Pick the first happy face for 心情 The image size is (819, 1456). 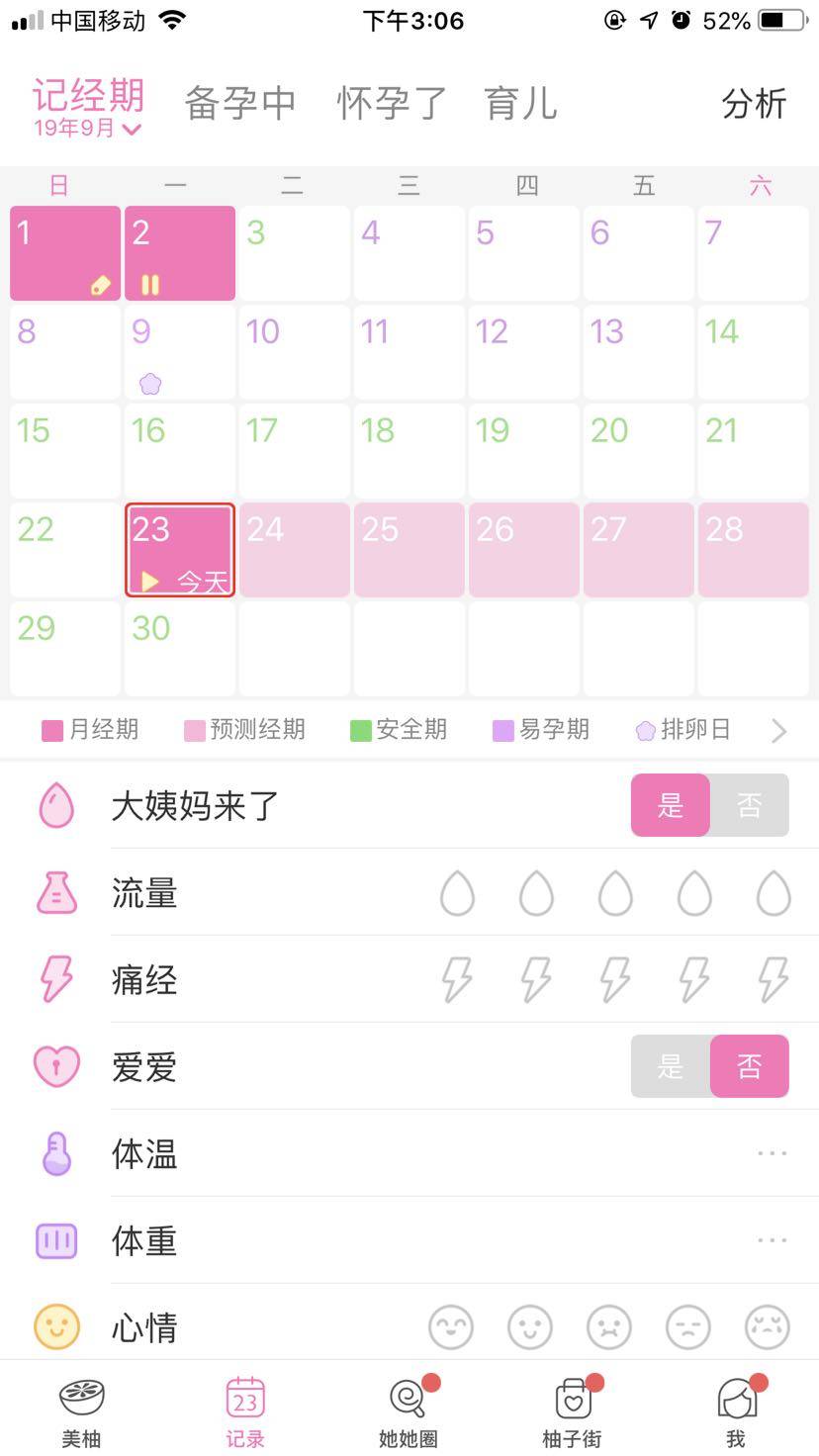pos(451,1326)
